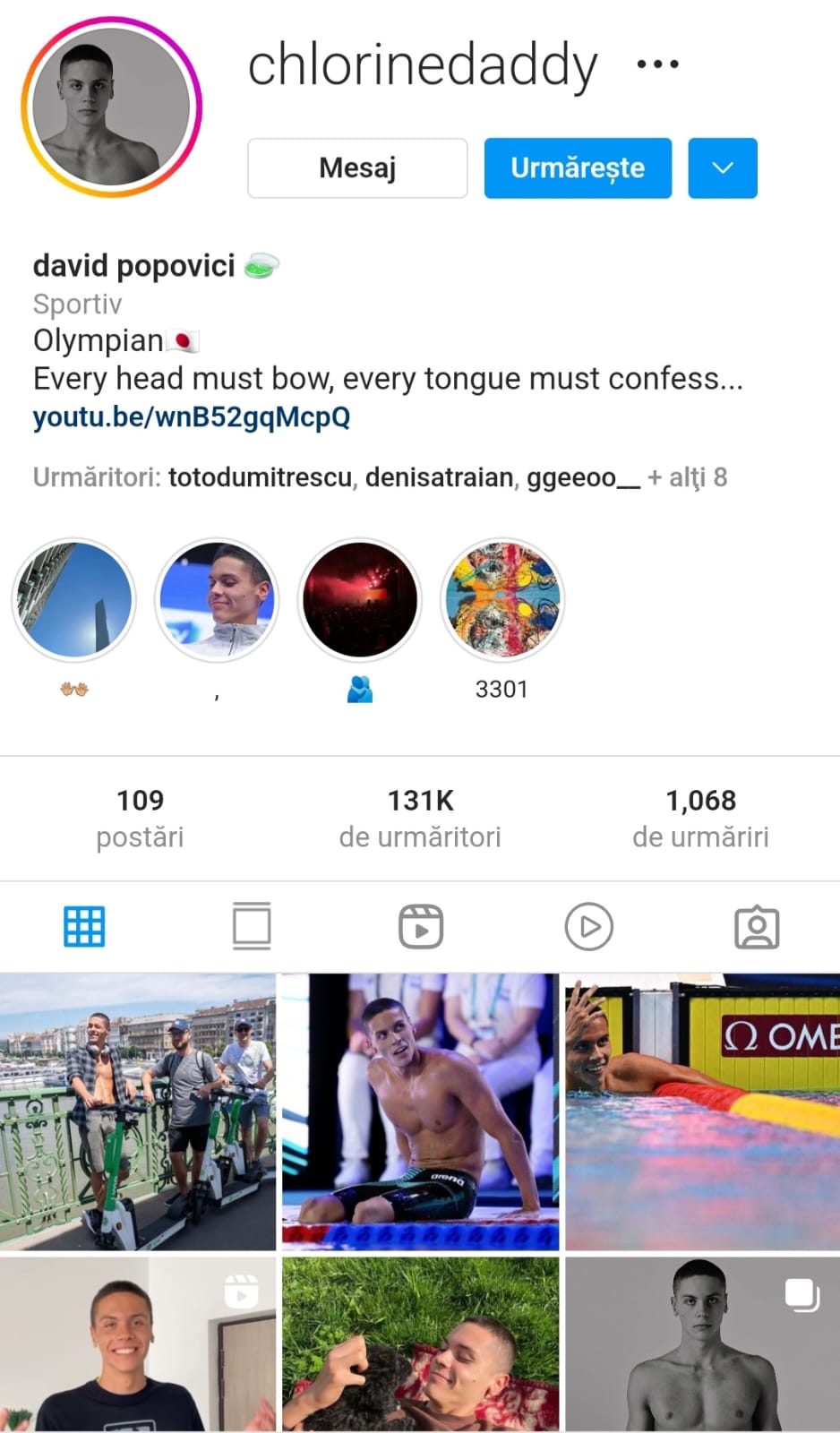Screen dimensions: 840x1433
Task: Switch to the Reels tab
Action: 420,926
